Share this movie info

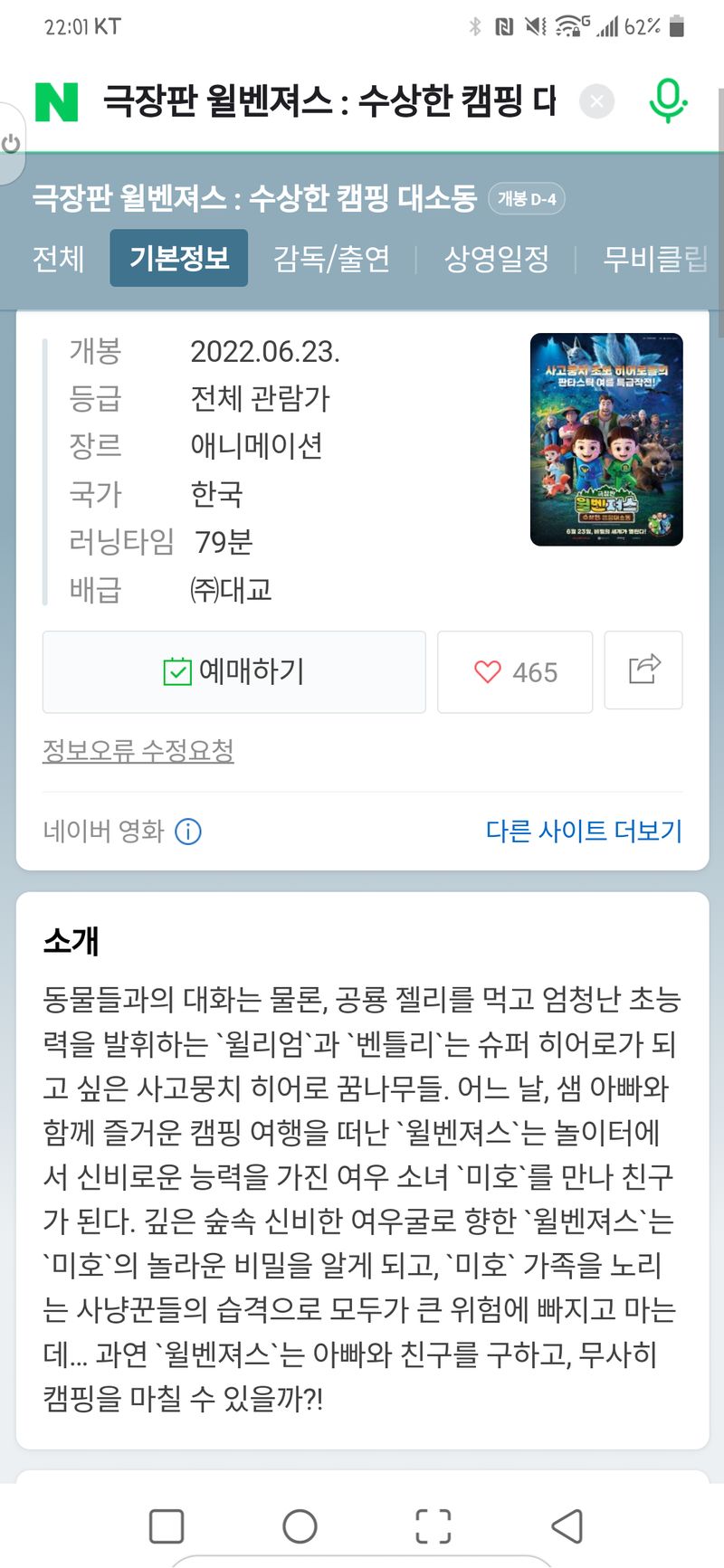pos(643,670)
